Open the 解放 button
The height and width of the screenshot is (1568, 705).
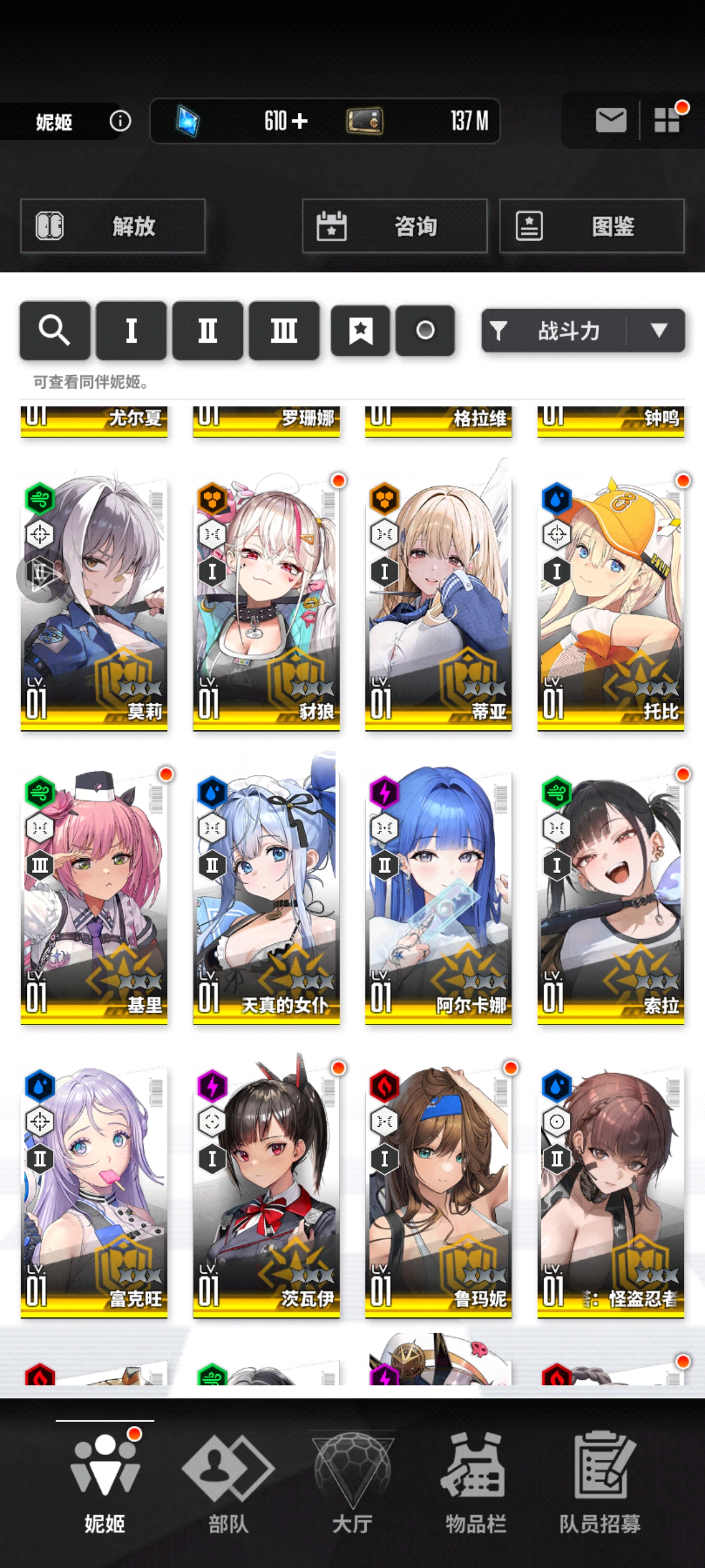coord(112,226)
